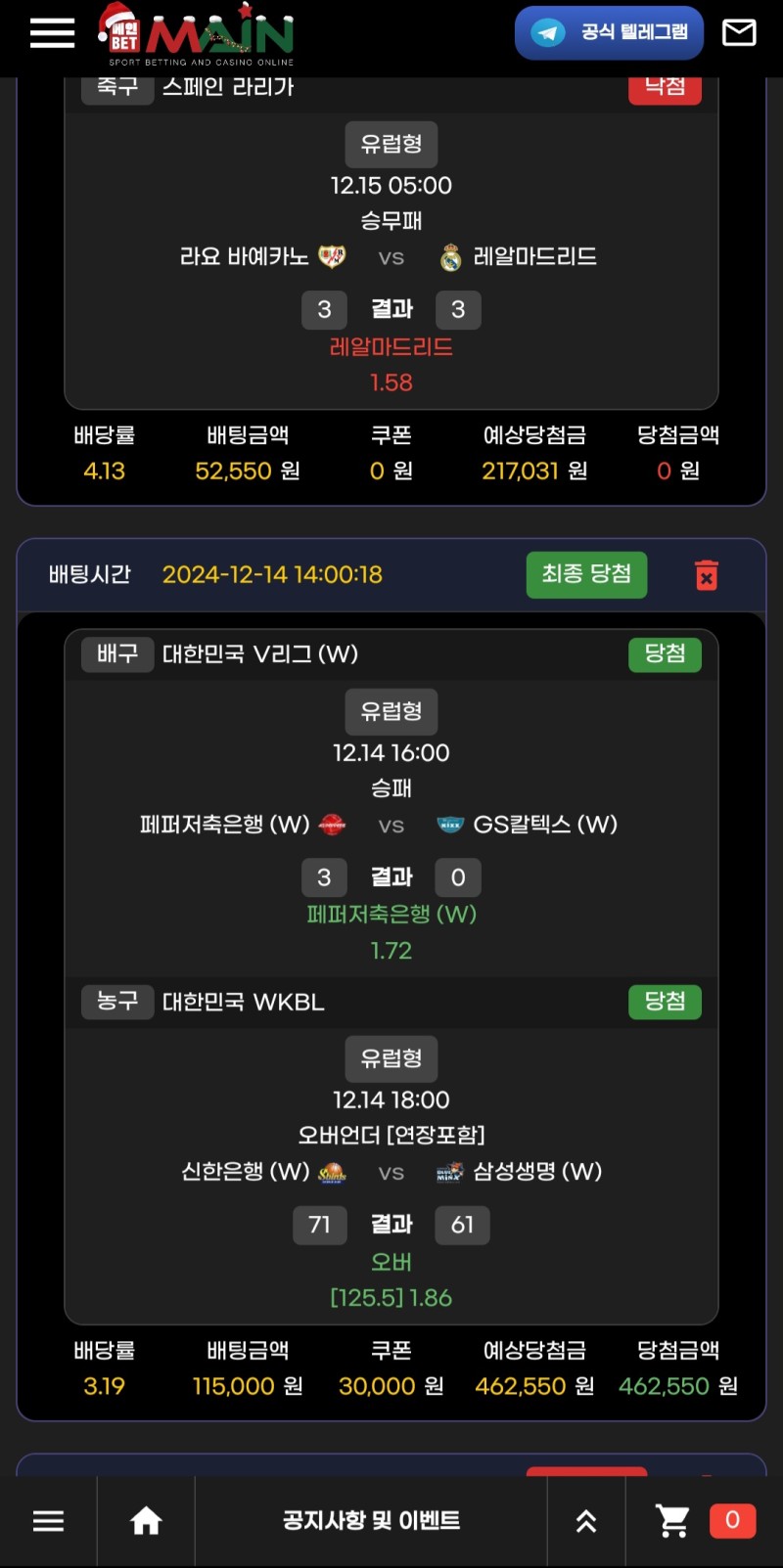Open 공지사항 및 이벤트 notices and events
783x1568 pixels.
pyautogui.click(x=371, y=1521)
